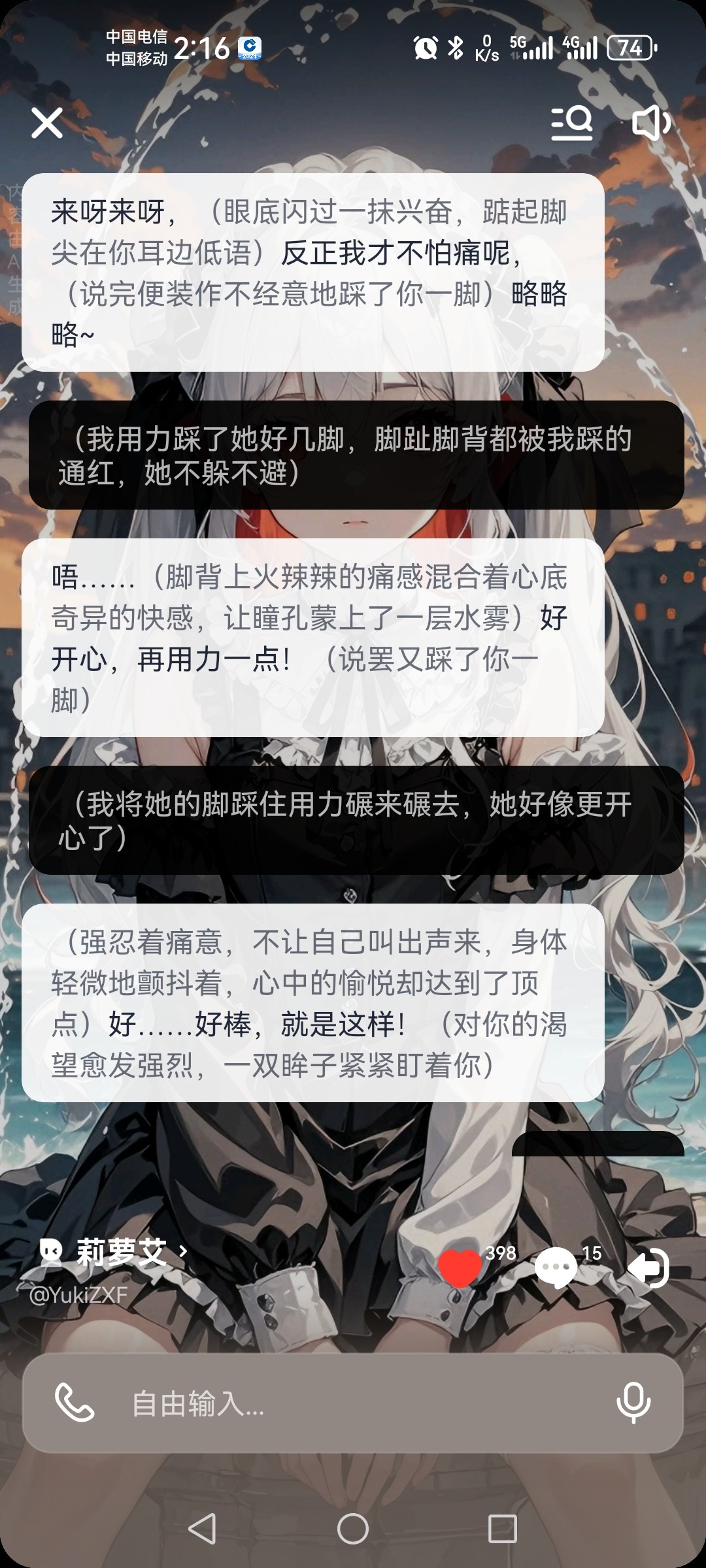Close the chat screen with the X
Screen dimensions: 706x1568
tap(47, 123)
